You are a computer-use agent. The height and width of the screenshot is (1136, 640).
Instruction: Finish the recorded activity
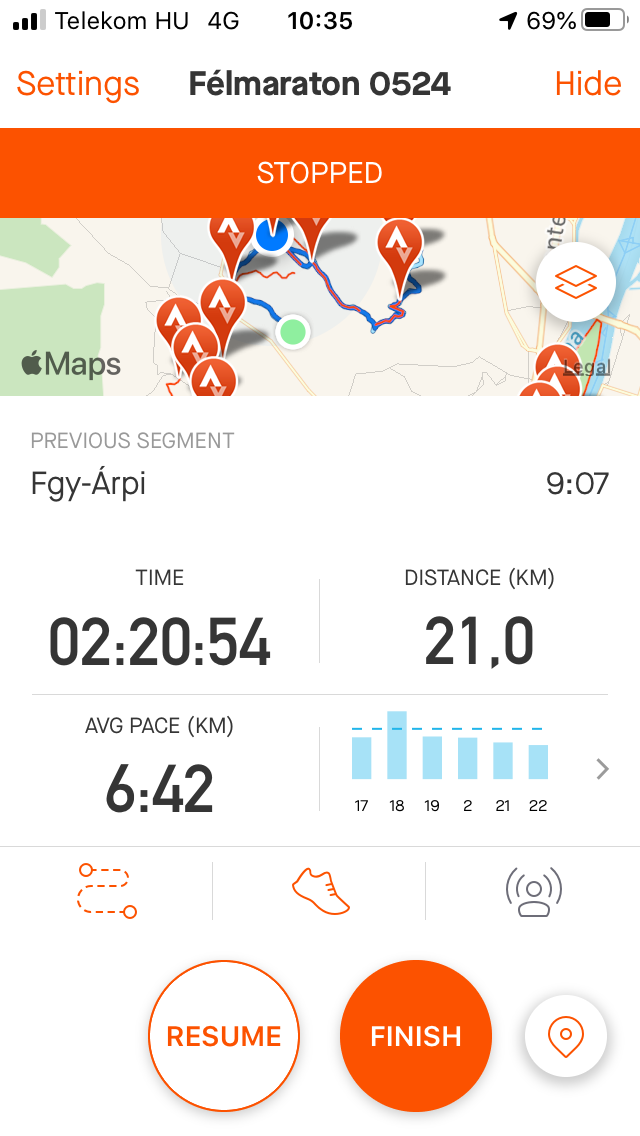point(416,1036)
